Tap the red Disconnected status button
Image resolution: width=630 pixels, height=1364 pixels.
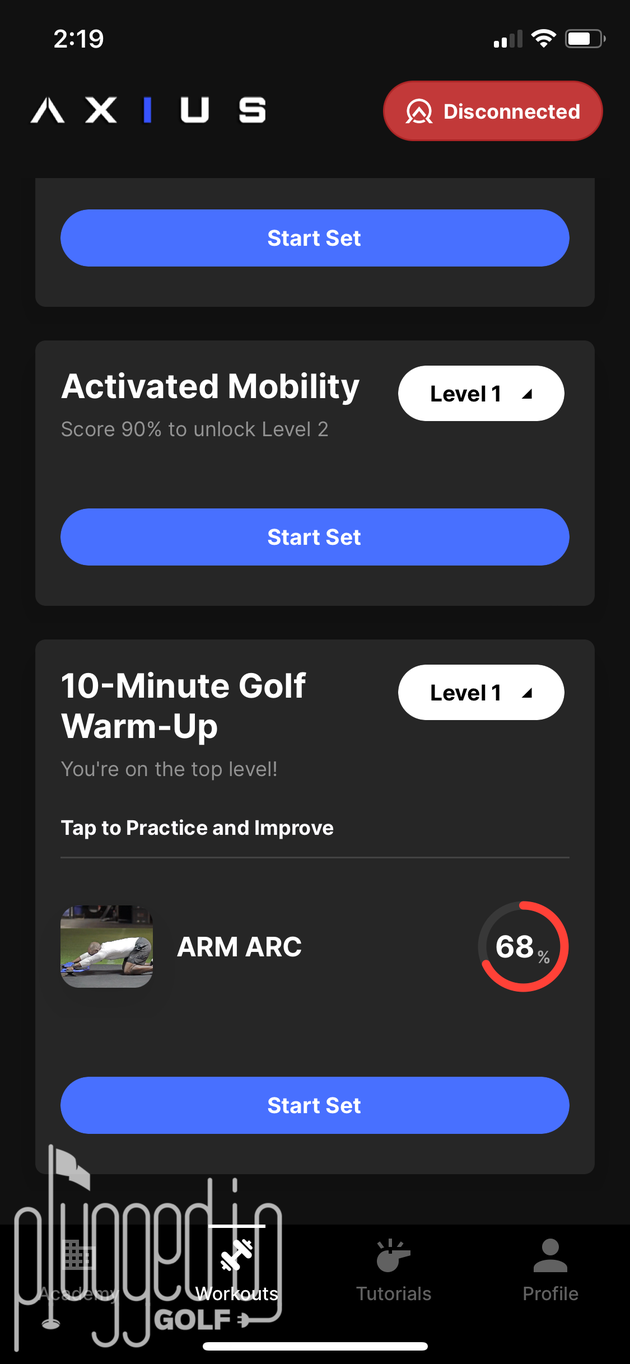tap(493, 111)
